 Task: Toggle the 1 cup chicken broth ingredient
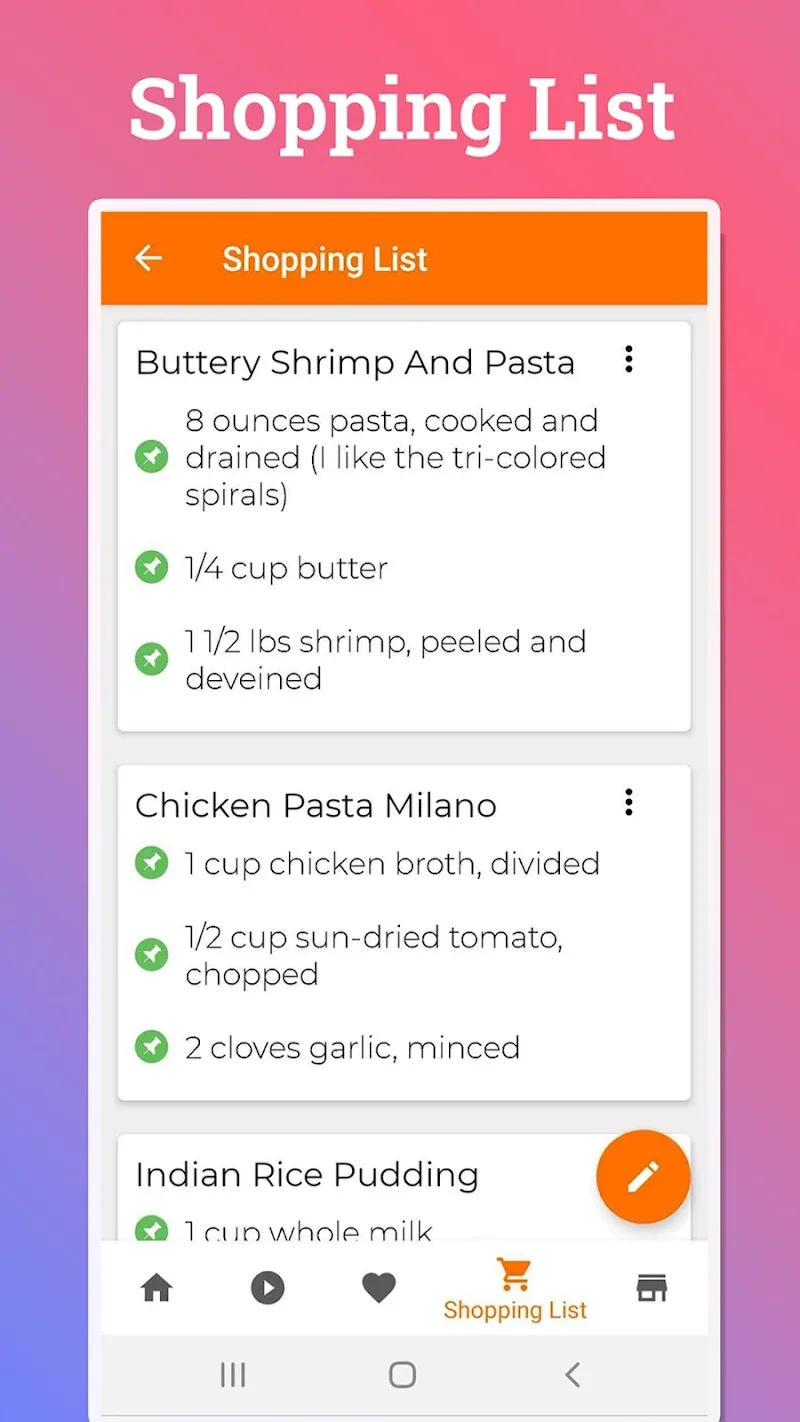(x=151, y=862)
